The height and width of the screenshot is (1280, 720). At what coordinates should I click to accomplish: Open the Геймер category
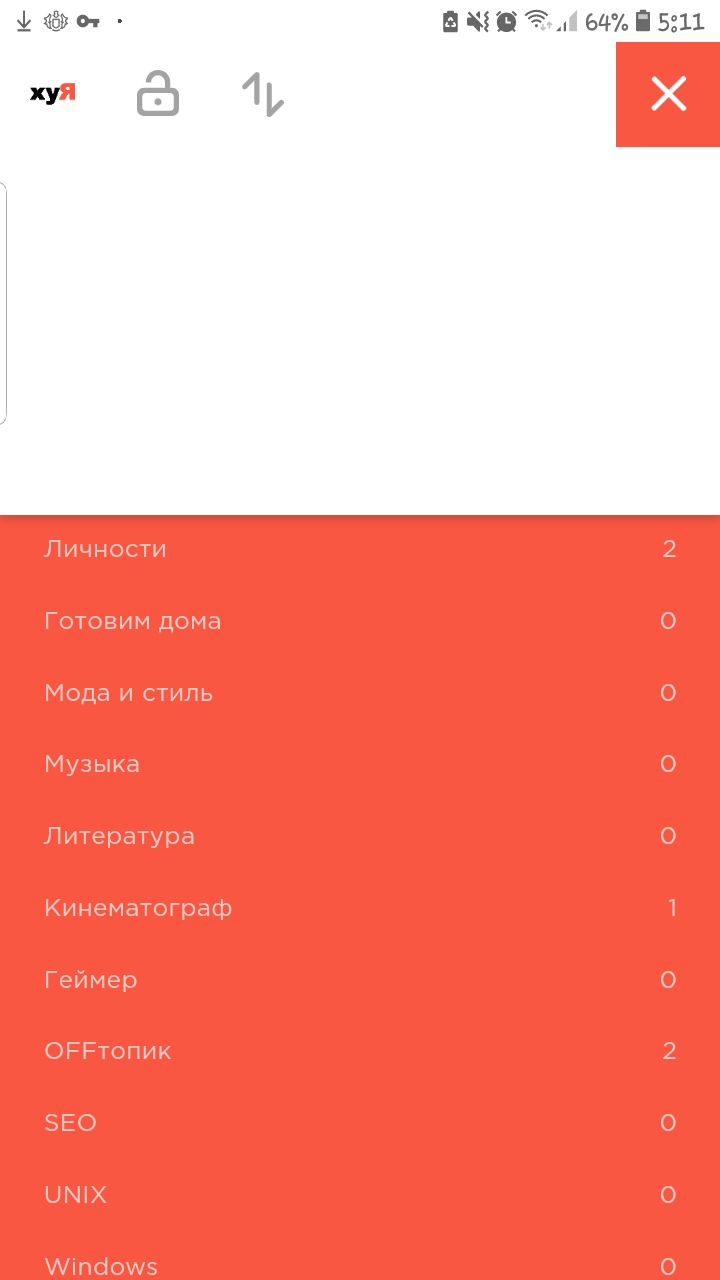tap(91, 980)
